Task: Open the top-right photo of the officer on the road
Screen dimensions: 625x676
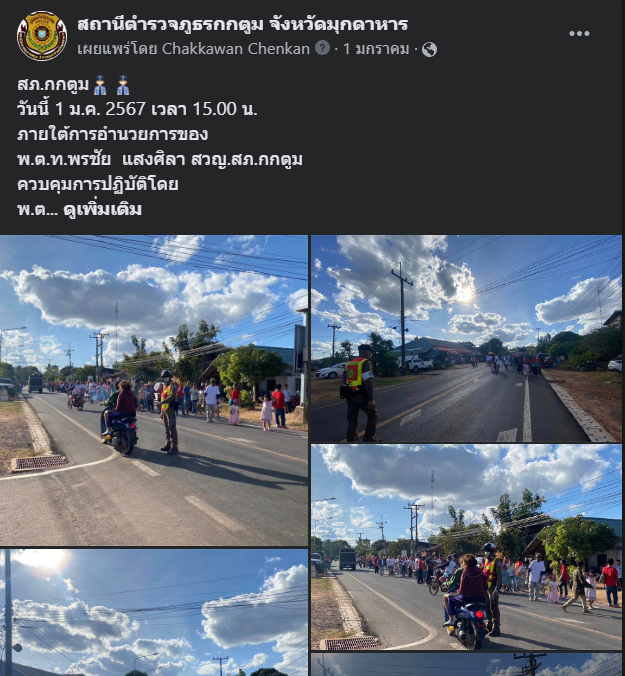Action: pyautogui.click(x=466, y=338)
